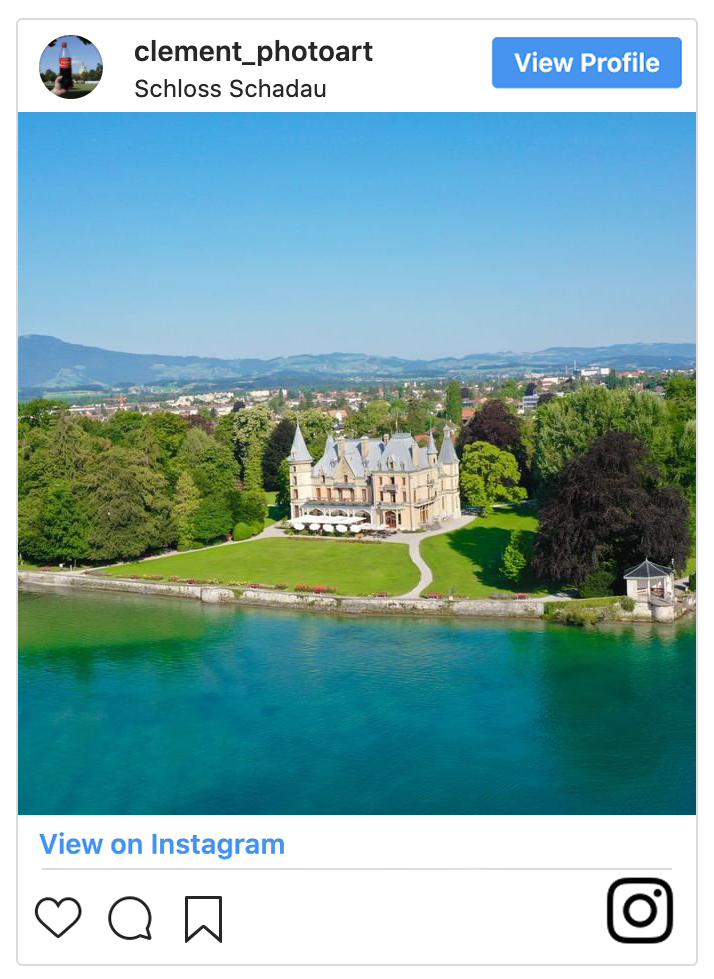Open the clement_photoart username link

253,52
